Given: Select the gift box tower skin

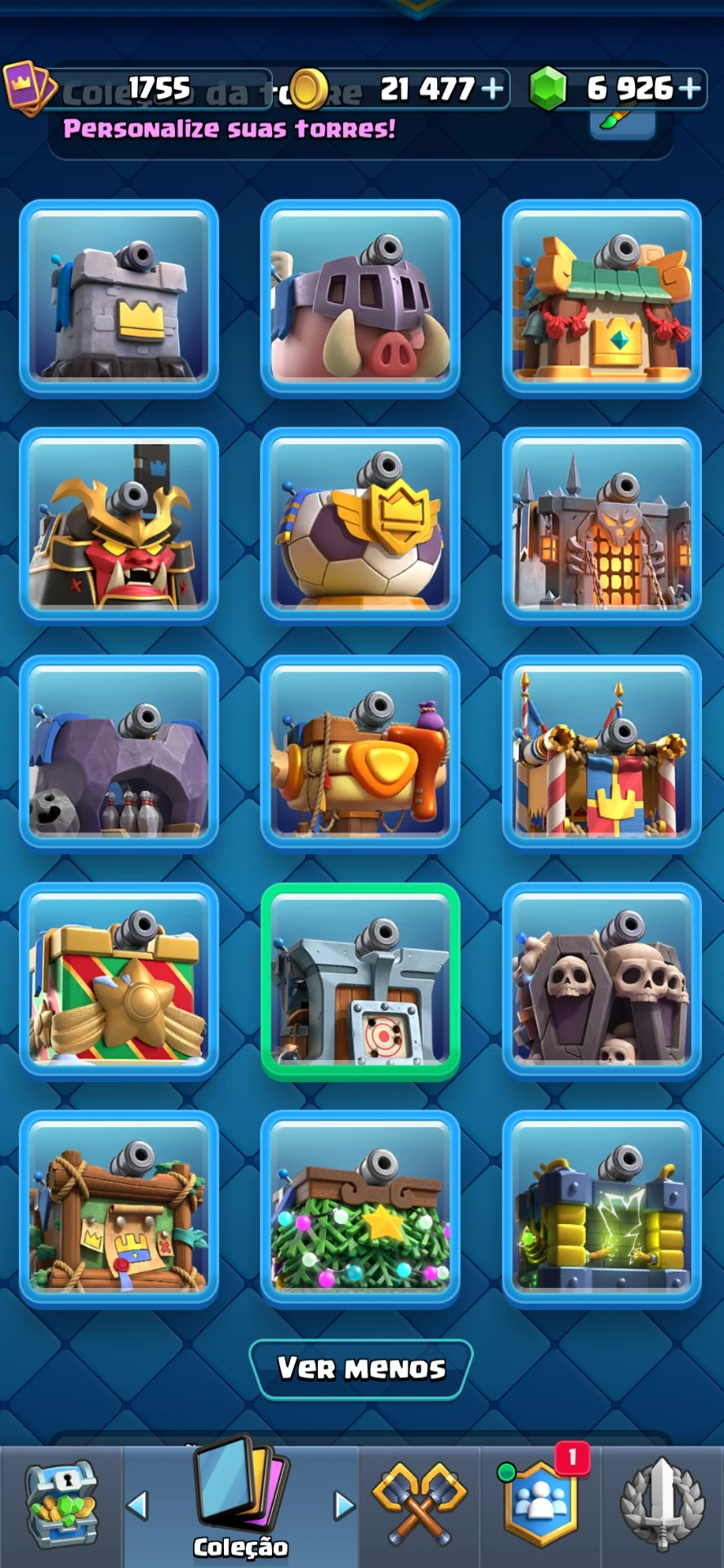Looking at the screenshot, I should (118, 981).
